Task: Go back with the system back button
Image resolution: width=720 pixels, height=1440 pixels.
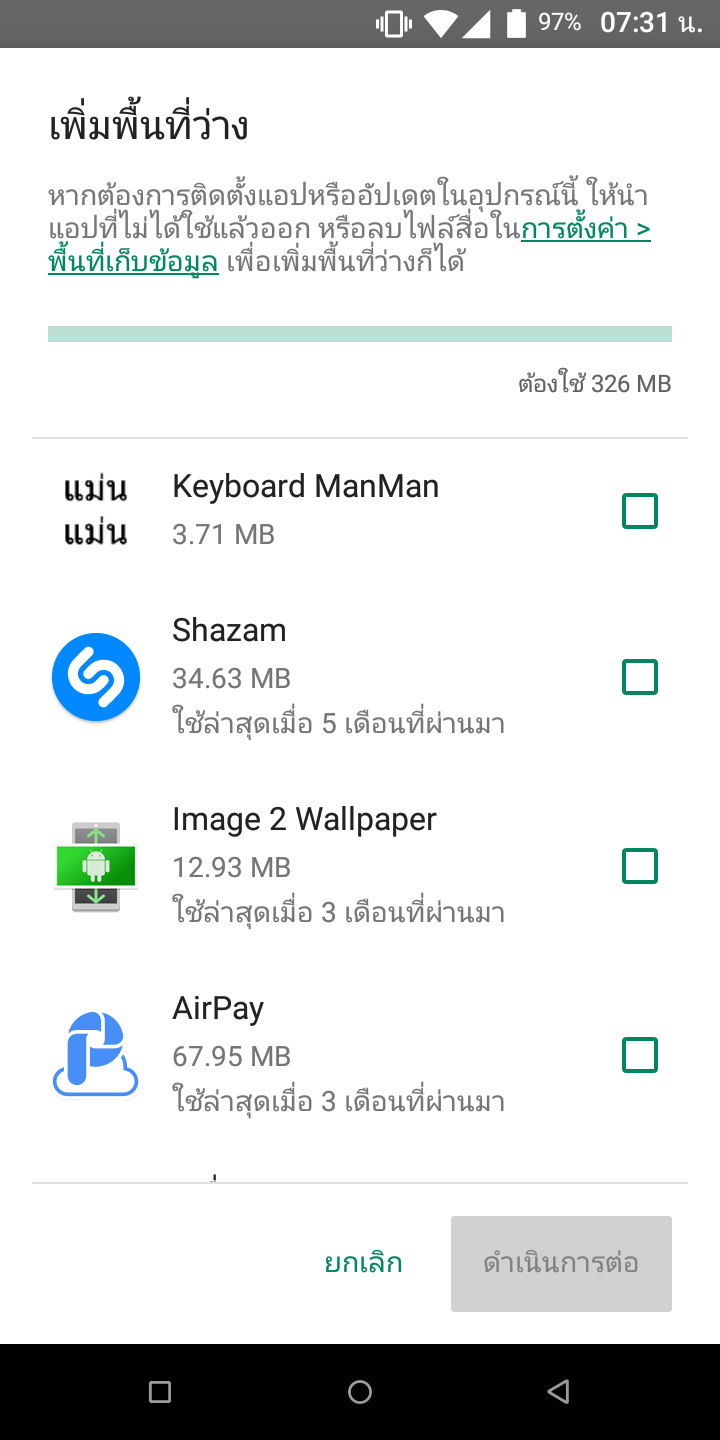Action: tap(559, 1391)
